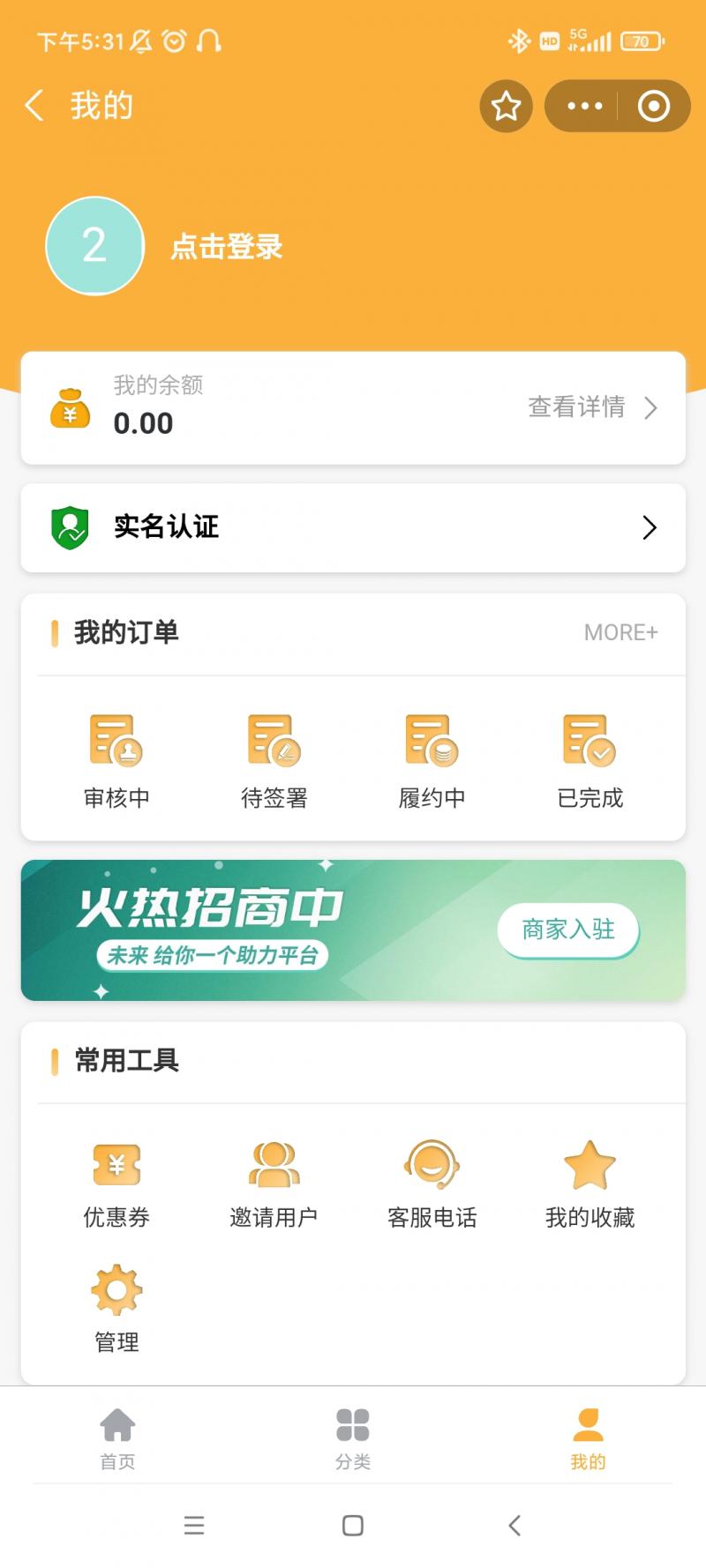Open 实名认证 verification row
This screenshot has width=706, height=1568.
tap(353, 527)
